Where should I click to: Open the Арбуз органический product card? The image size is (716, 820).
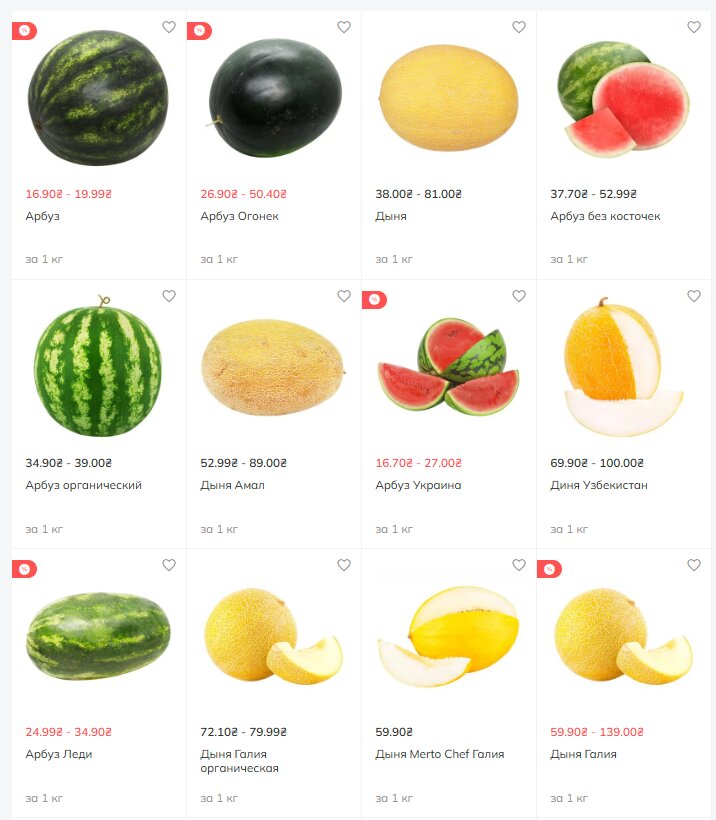pos(97,365)
